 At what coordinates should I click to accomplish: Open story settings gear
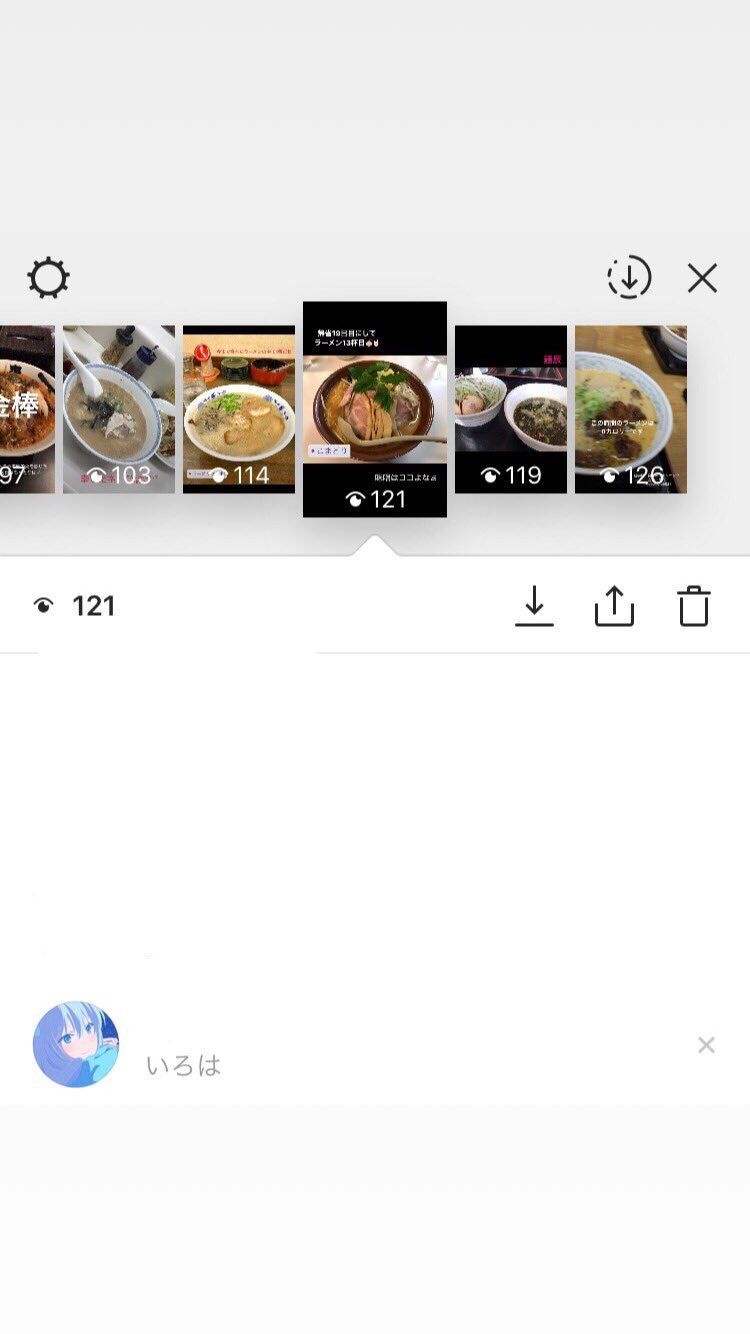[x=48, y=278]
